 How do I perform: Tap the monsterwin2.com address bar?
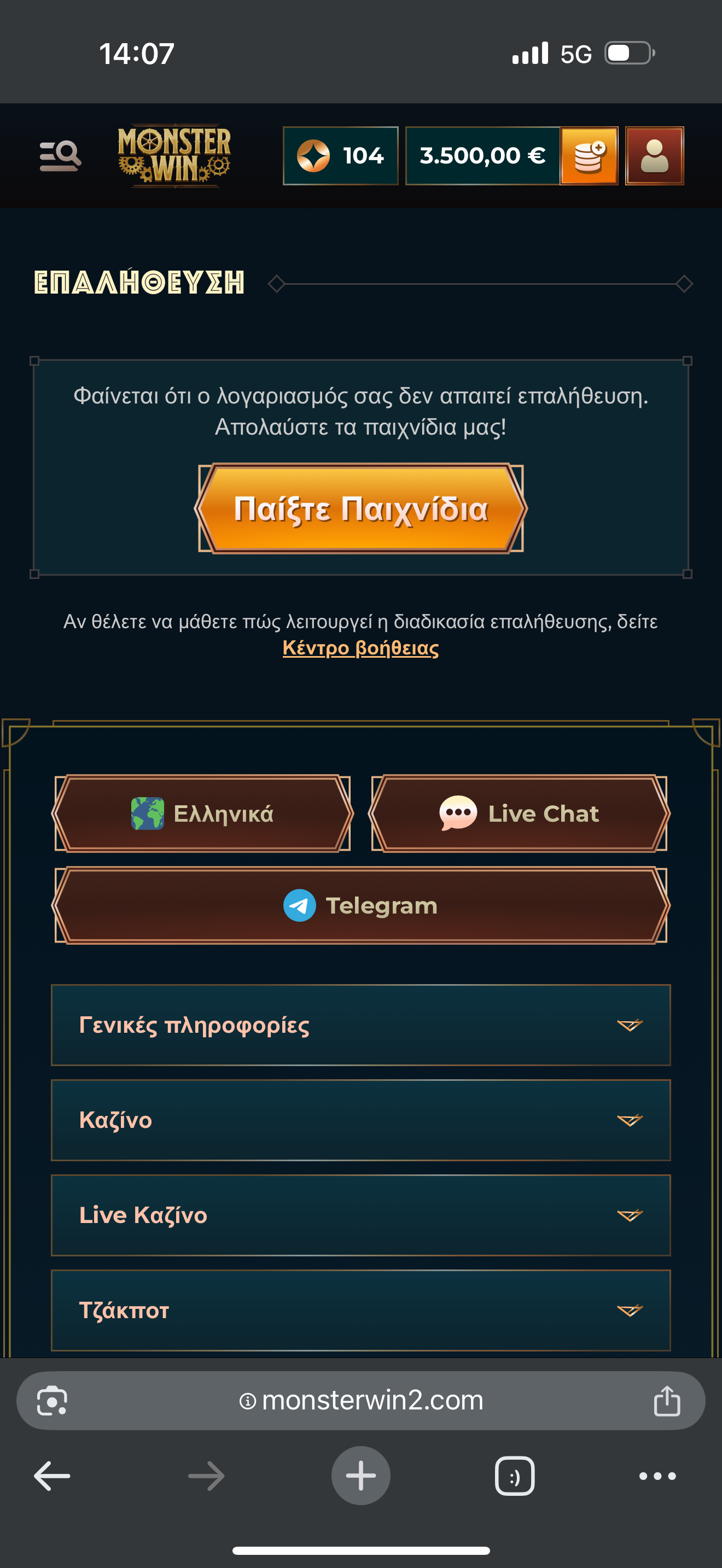[x=361, y=1401]
